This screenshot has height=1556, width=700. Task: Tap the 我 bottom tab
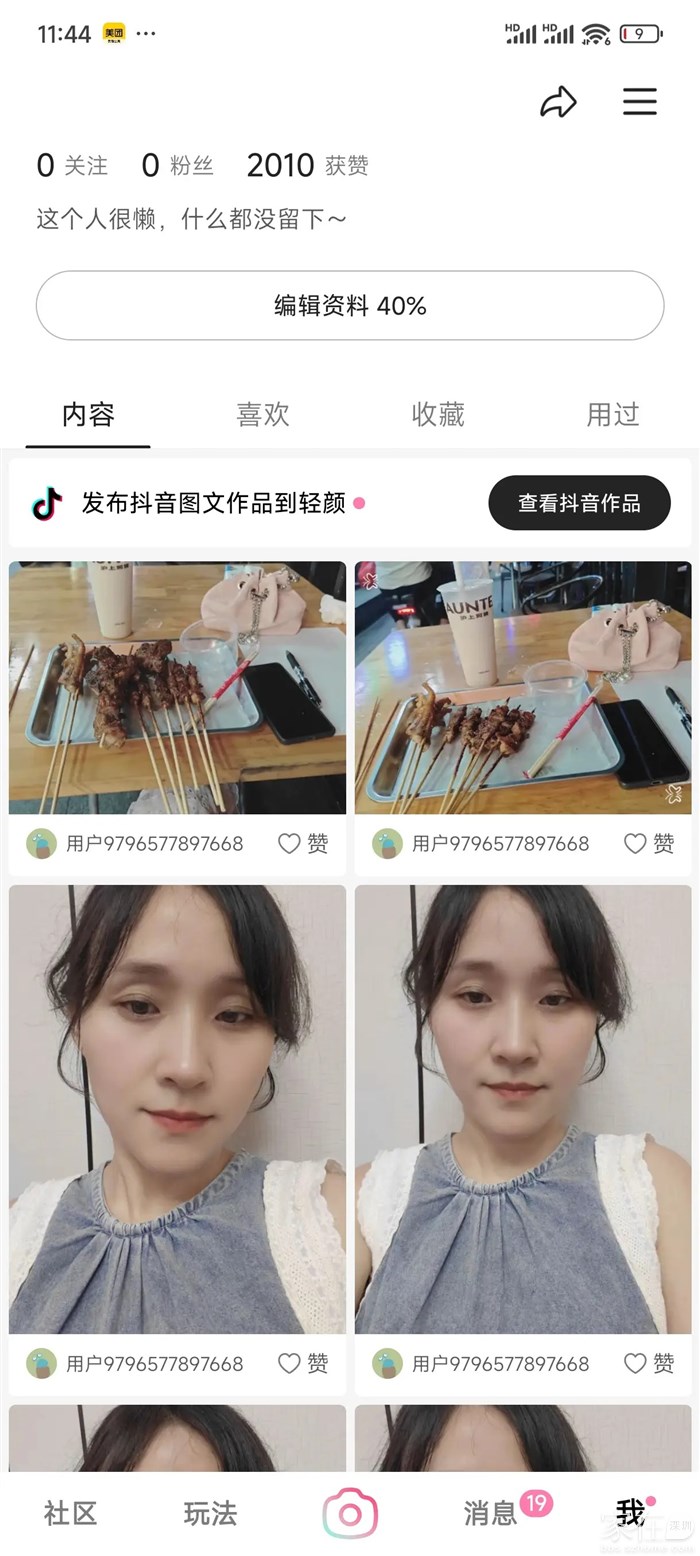630,1513
